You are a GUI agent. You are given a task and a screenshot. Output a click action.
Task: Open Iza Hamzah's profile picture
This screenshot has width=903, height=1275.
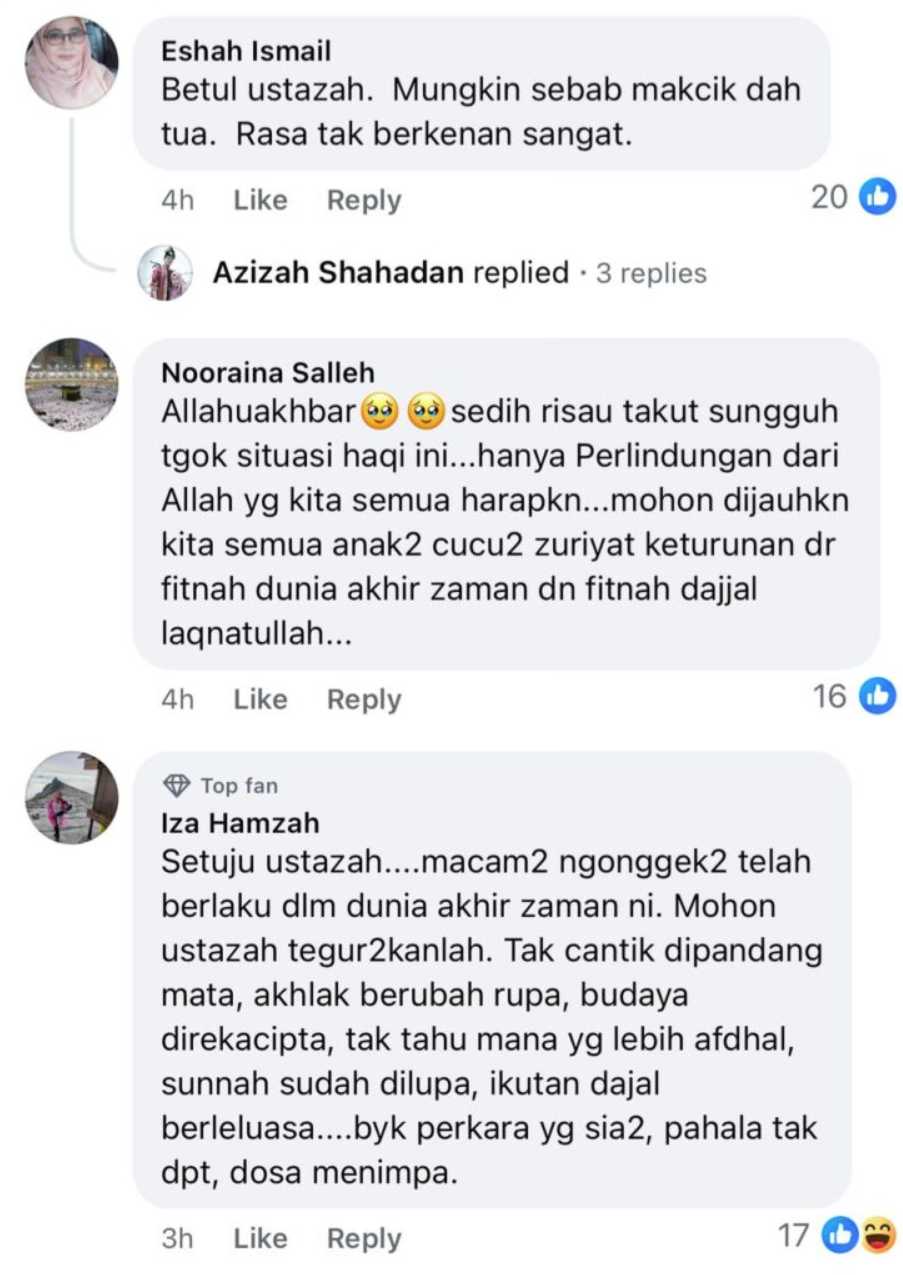[x=71, y=797]
